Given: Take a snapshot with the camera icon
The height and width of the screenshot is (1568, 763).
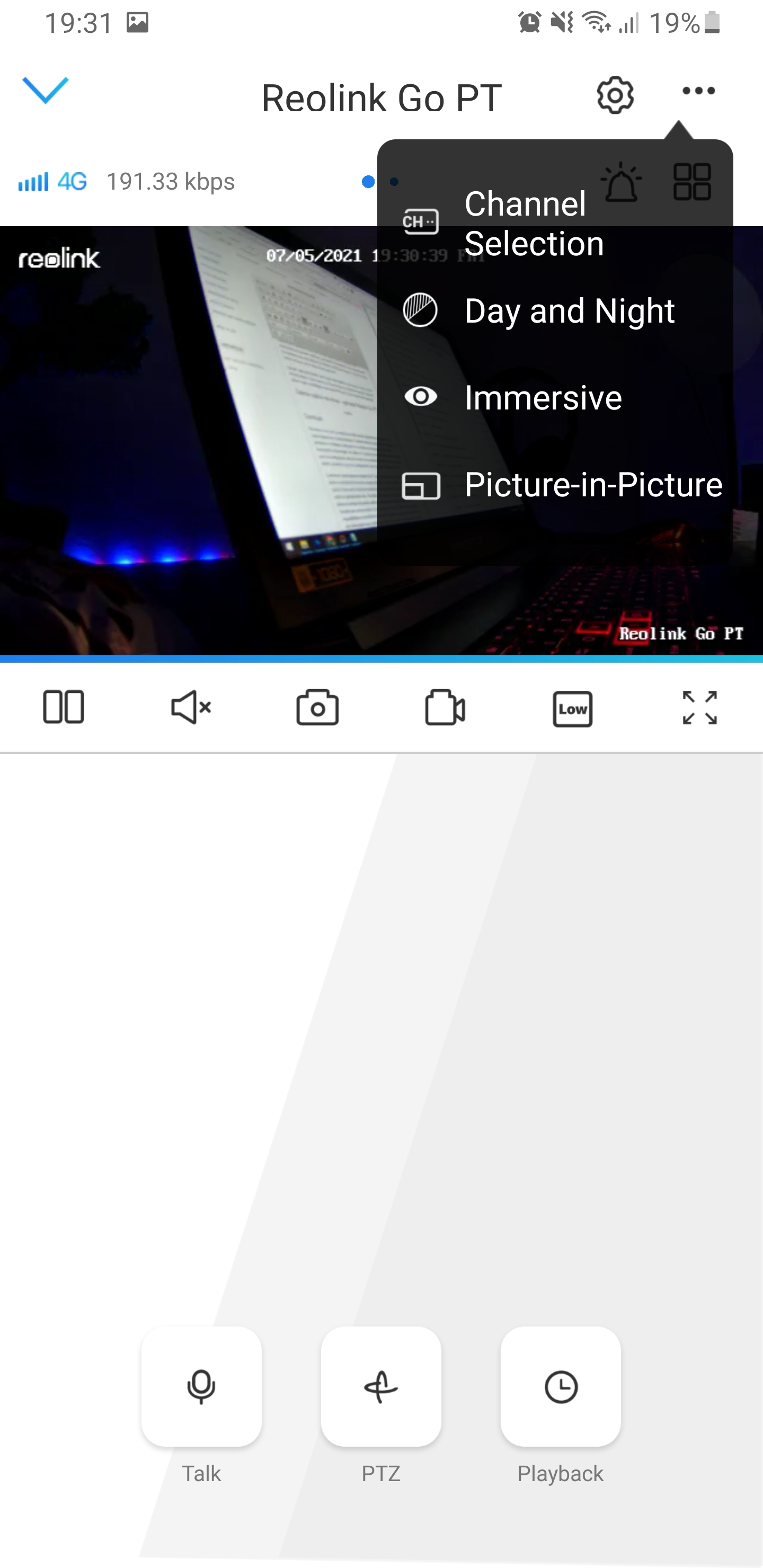Looking at the screenshot, I should (x=318, y=707).
